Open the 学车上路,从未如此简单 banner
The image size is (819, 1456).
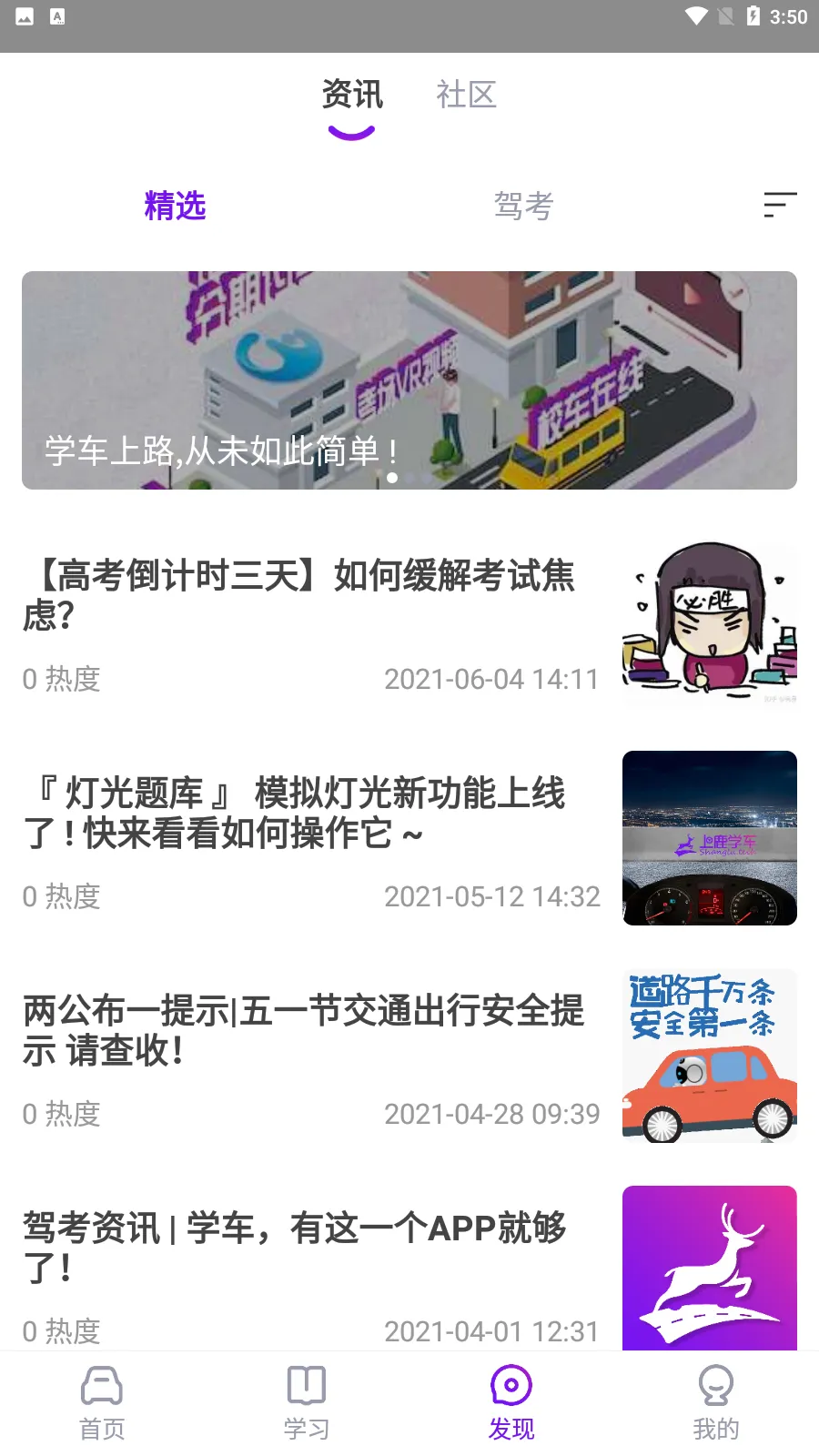(x=409, y=380)
